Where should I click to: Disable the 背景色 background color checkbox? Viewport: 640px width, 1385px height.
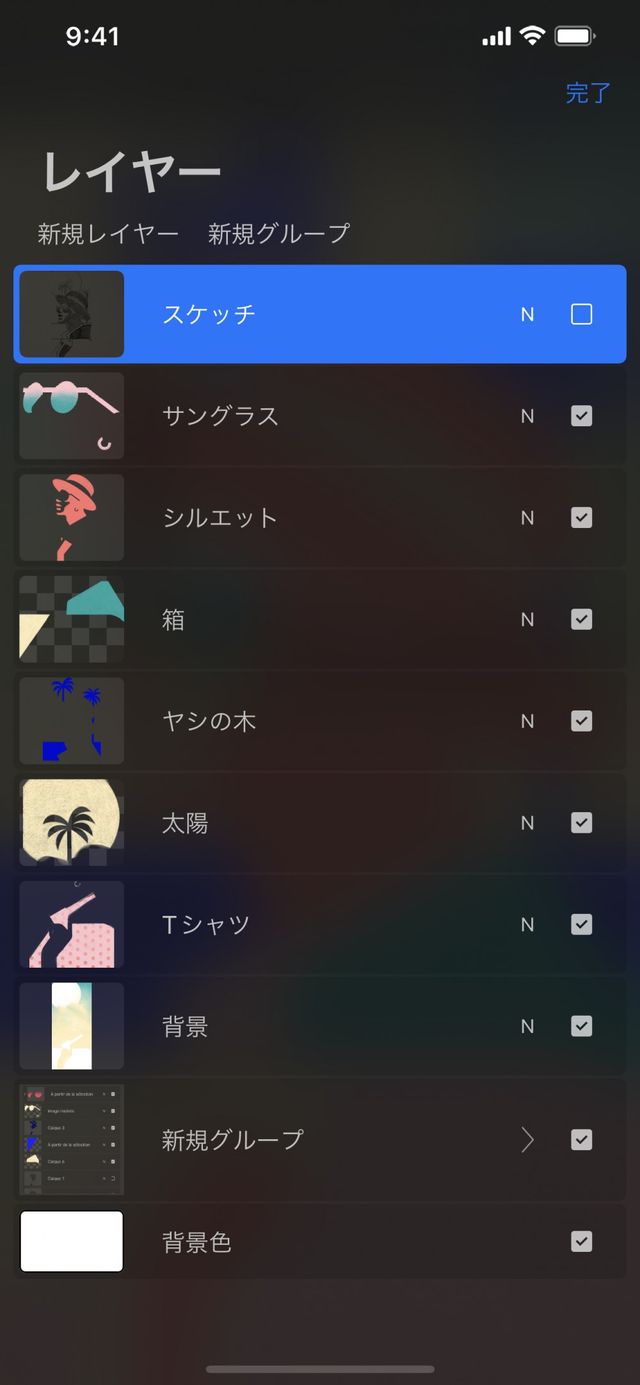tap(581, 1242)
